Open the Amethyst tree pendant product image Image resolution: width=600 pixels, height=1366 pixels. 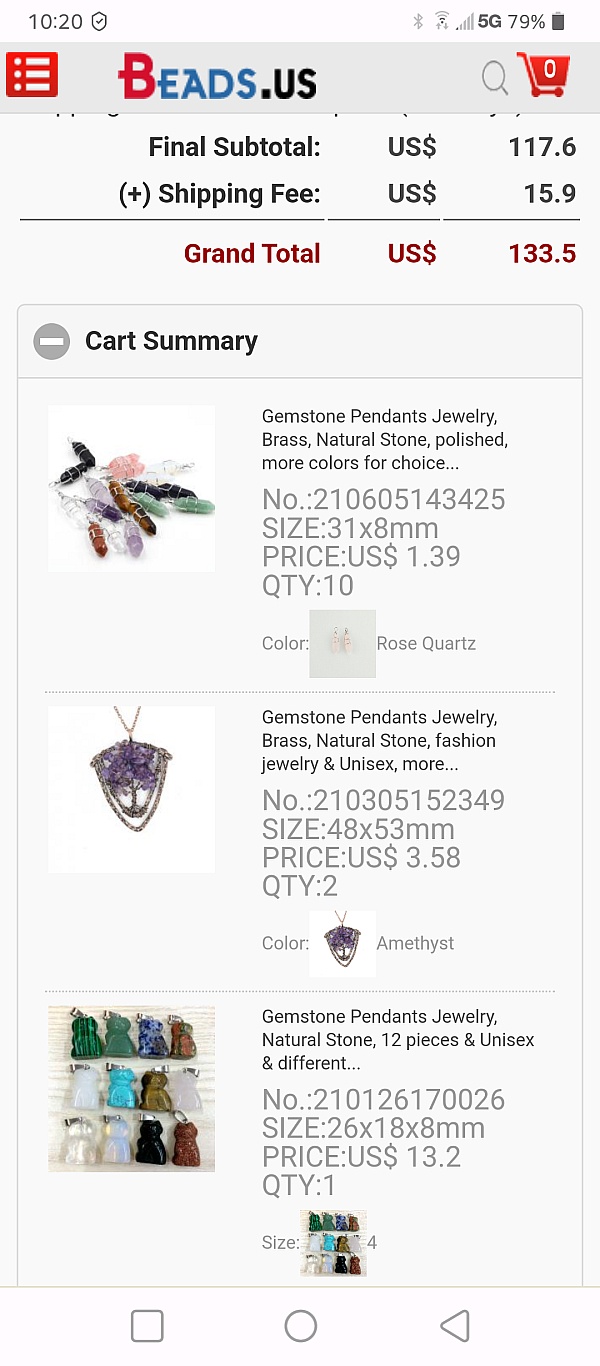coord(131,789)
